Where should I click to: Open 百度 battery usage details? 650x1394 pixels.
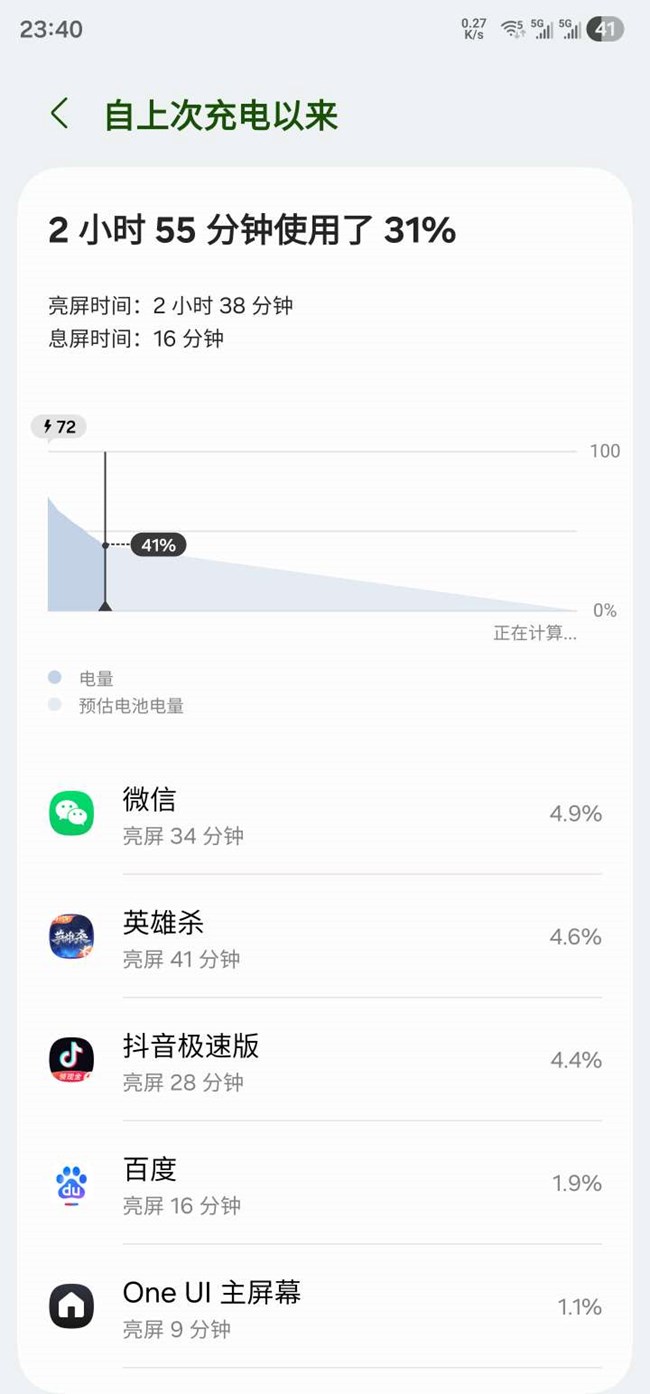325,1185
